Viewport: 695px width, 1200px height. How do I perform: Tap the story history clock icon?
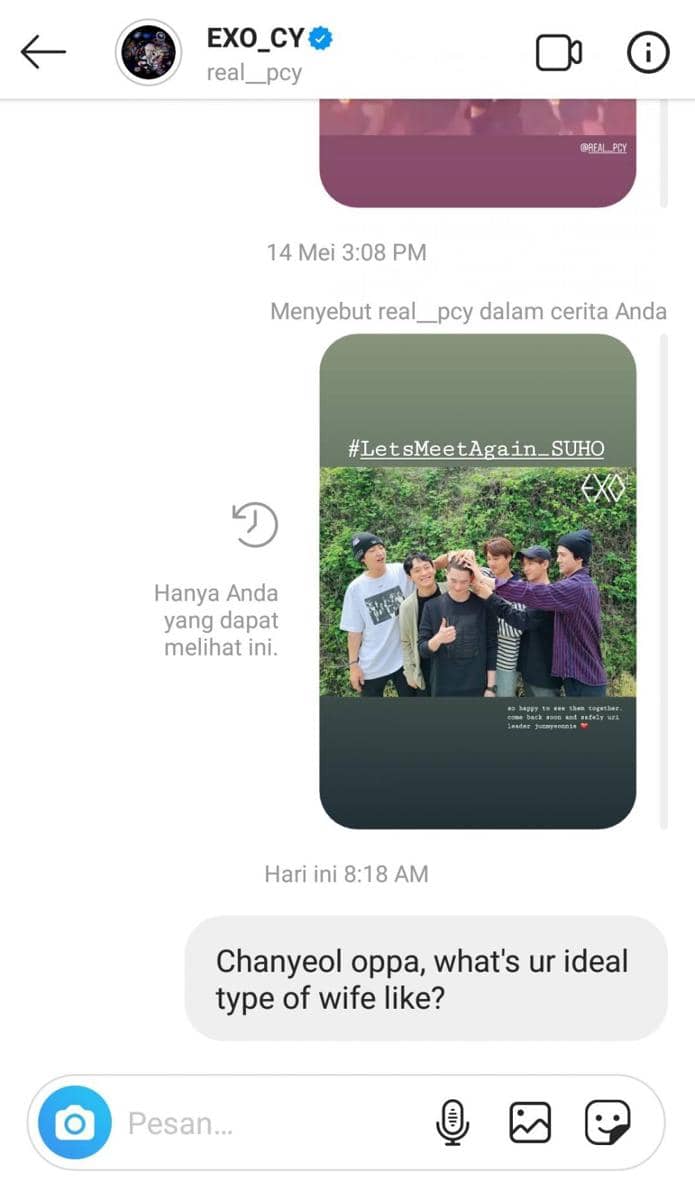click(x=255, y=525)
